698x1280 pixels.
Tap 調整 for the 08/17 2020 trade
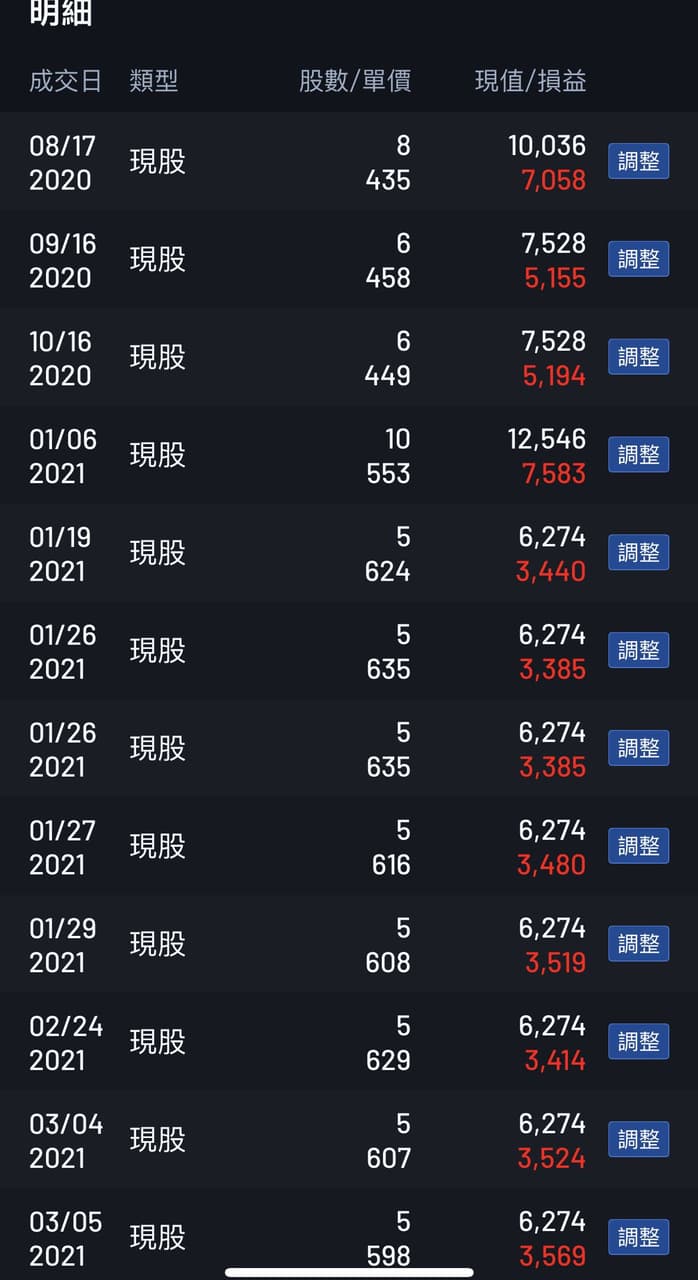pyautogui.click(x=639, y=161)
